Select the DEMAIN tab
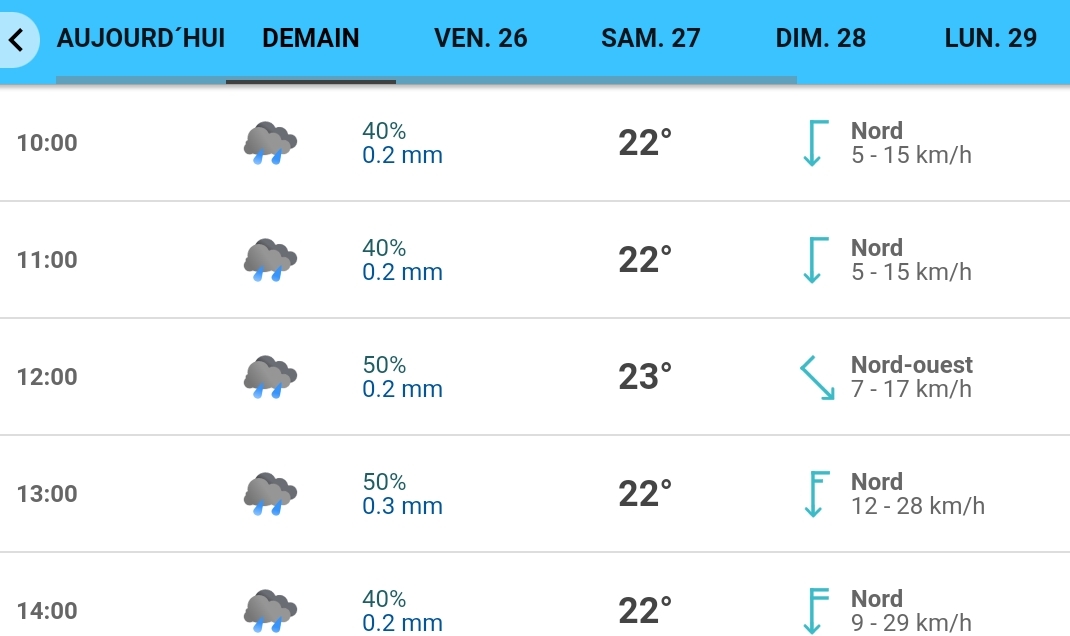 pyautogui.click(x=310, y=39)
